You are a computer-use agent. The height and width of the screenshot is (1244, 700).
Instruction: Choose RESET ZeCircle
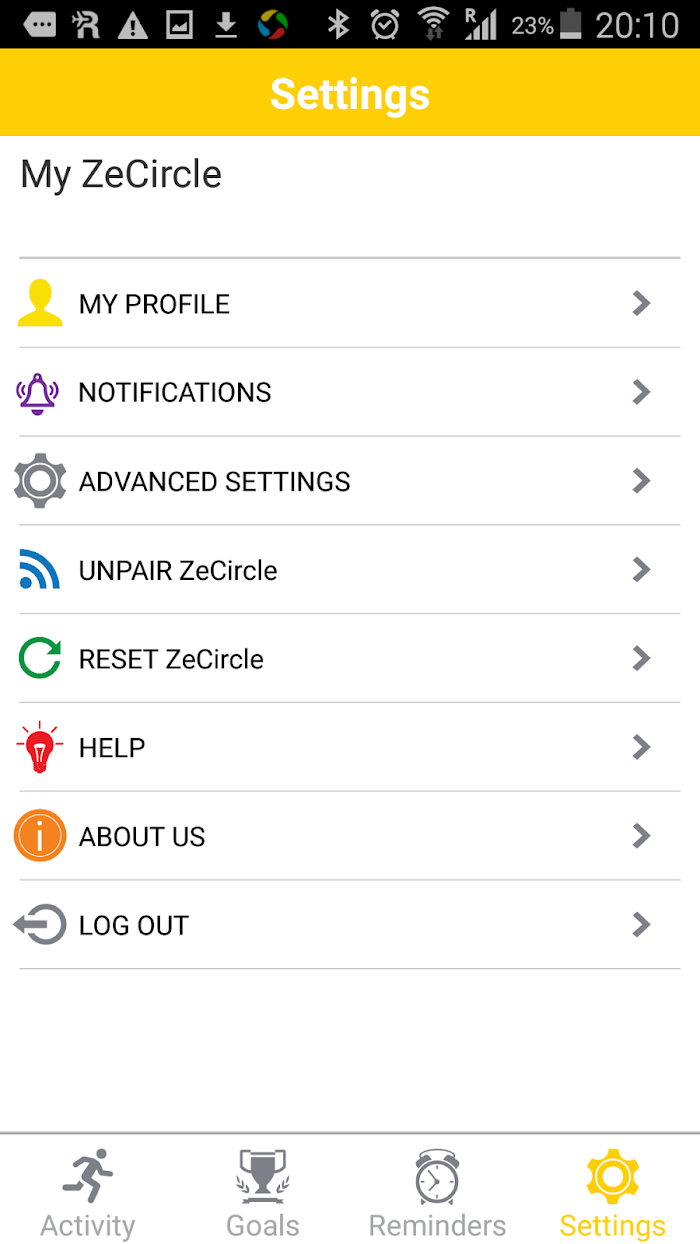point(350,659)
